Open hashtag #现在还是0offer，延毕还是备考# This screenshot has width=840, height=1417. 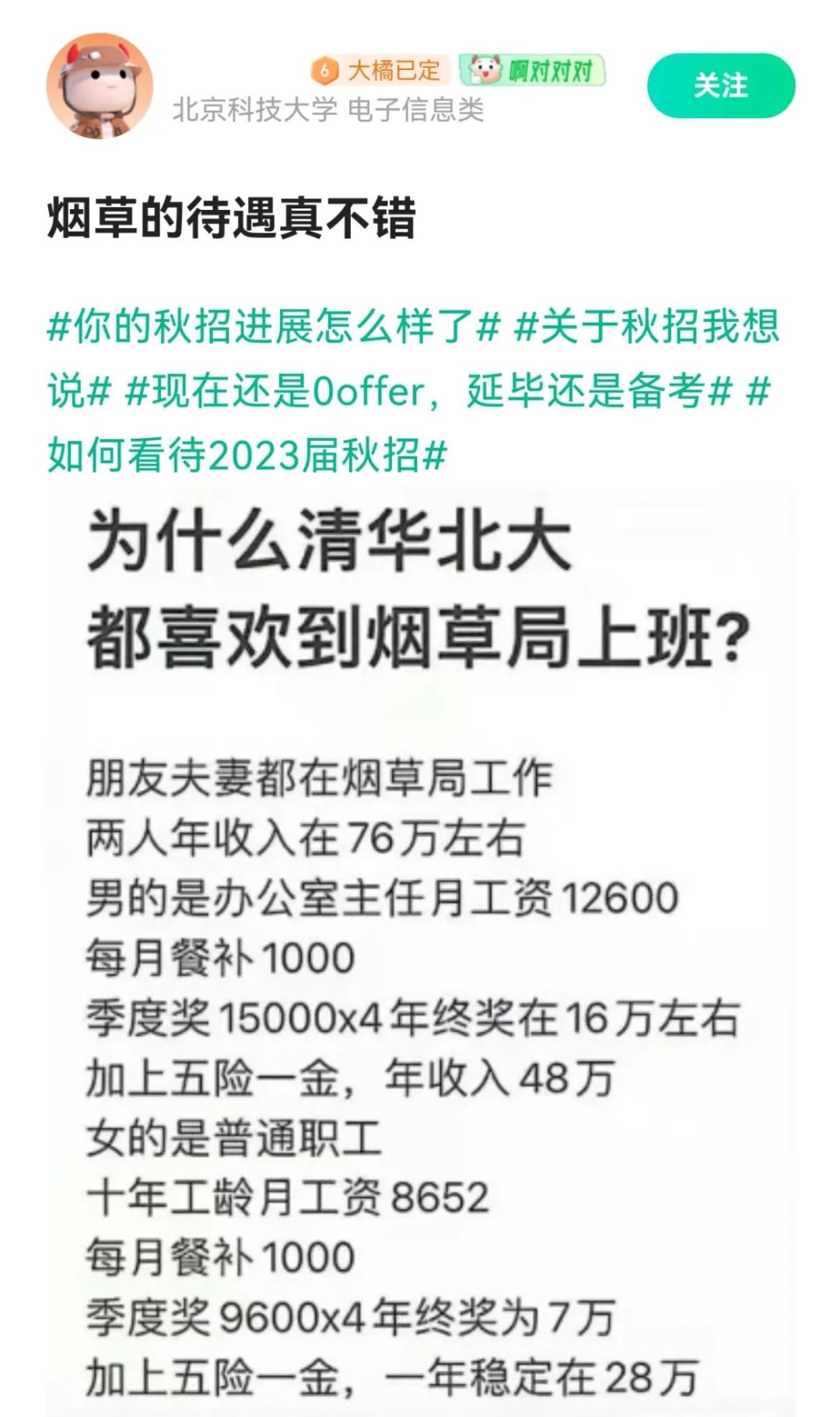[x=428, y=390]
